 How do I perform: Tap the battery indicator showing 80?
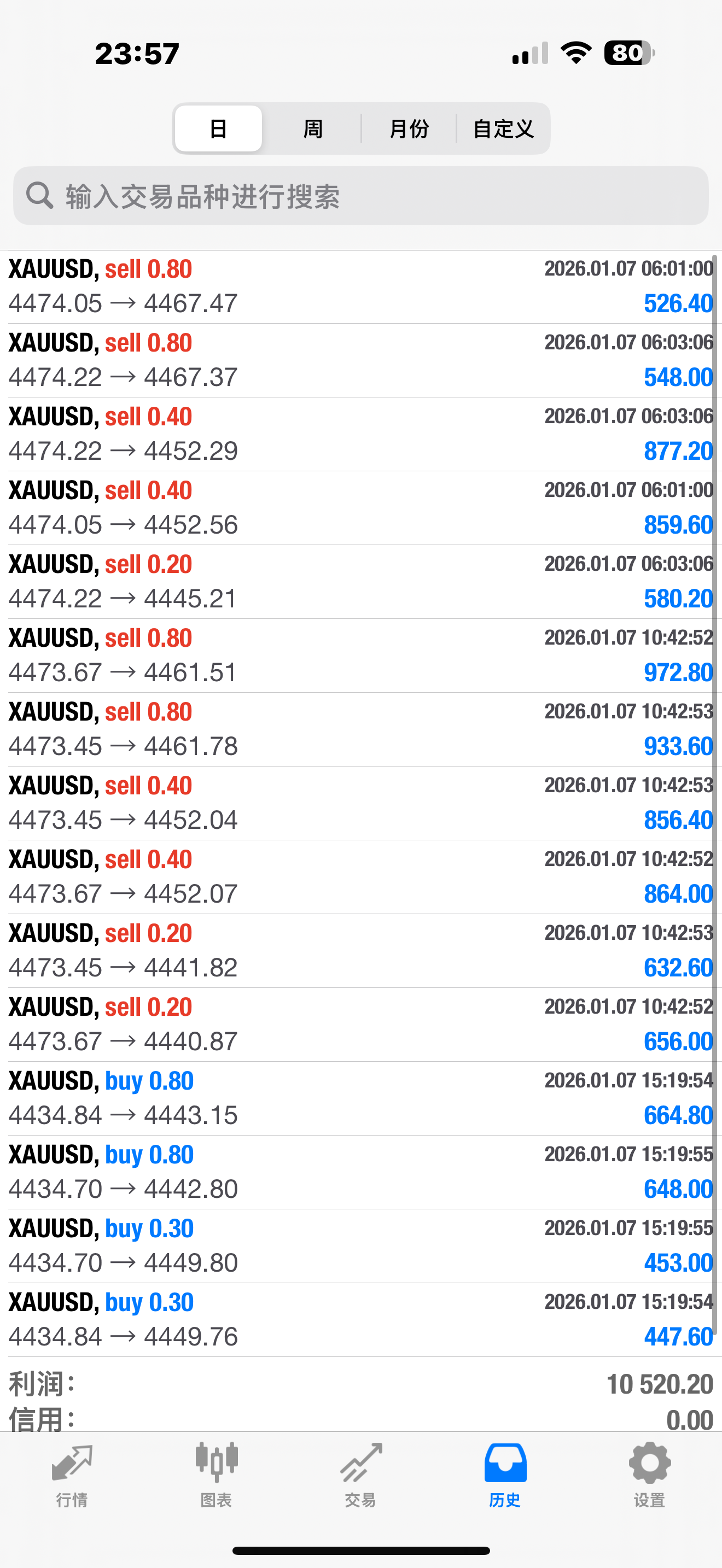point(626,54)
